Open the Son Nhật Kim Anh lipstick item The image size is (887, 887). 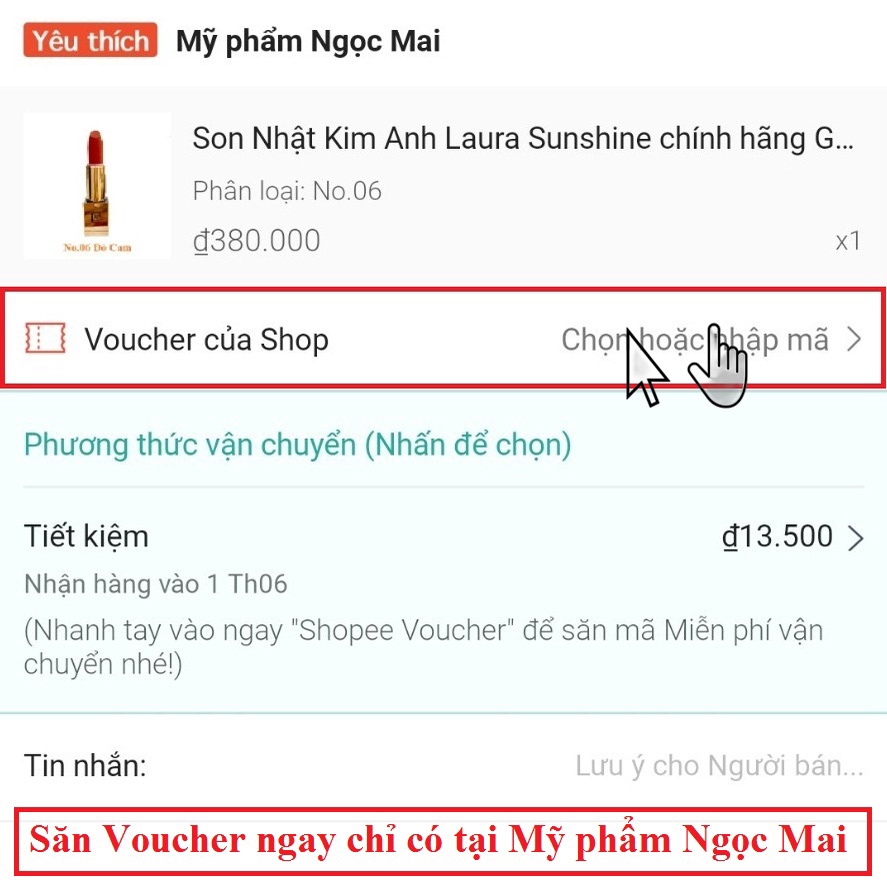coord(443,187)
